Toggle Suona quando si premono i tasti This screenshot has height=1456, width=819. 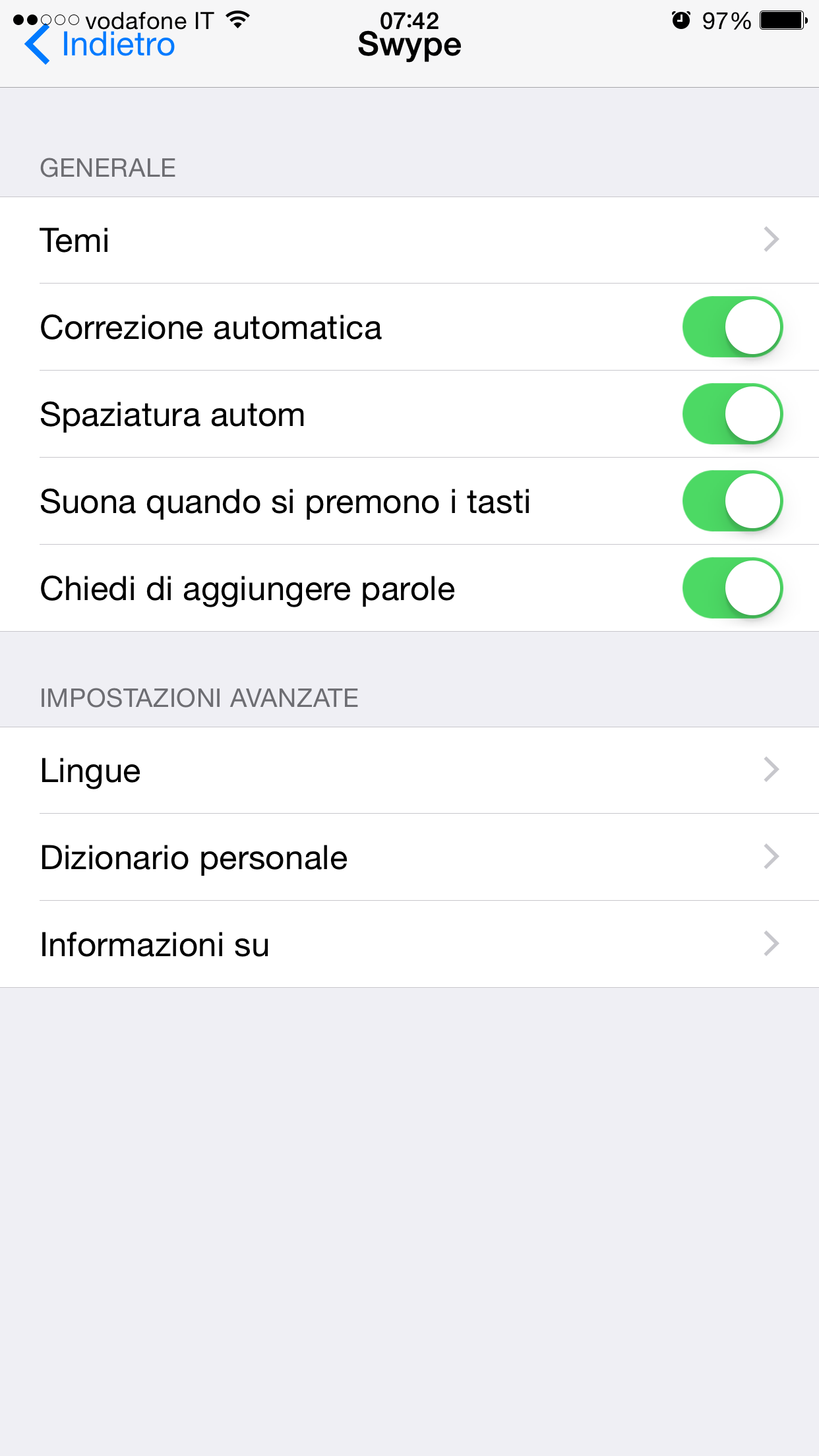(x=732, y=501)
